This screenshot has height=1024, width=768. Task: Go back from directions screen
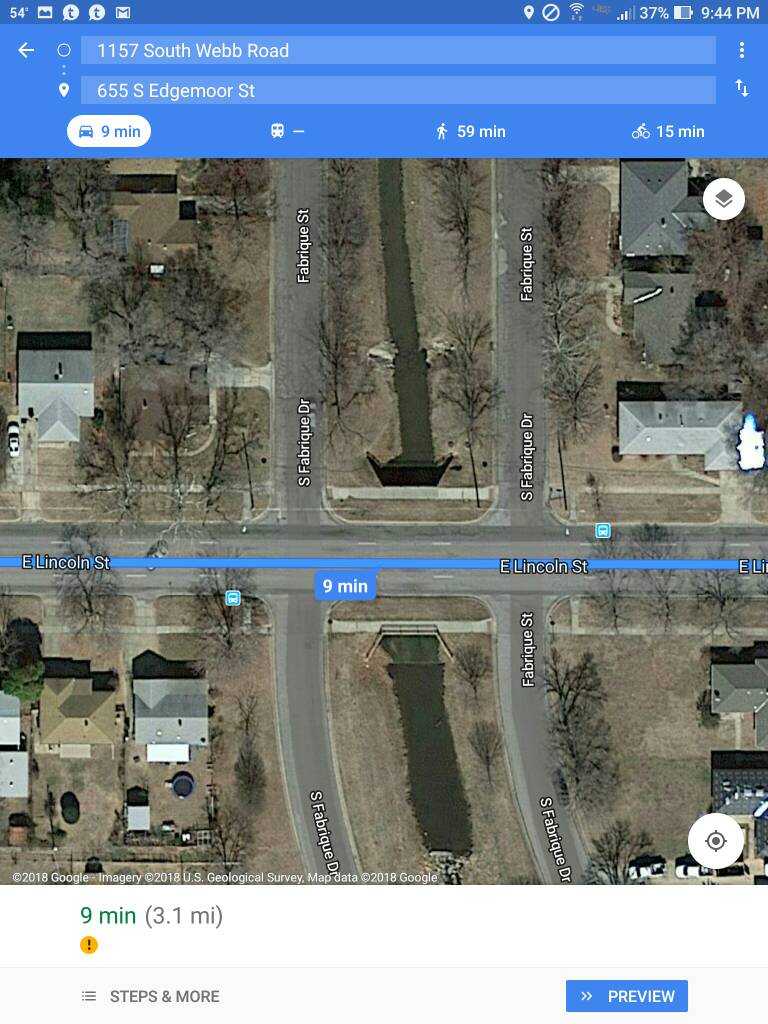tap(26, 51)
